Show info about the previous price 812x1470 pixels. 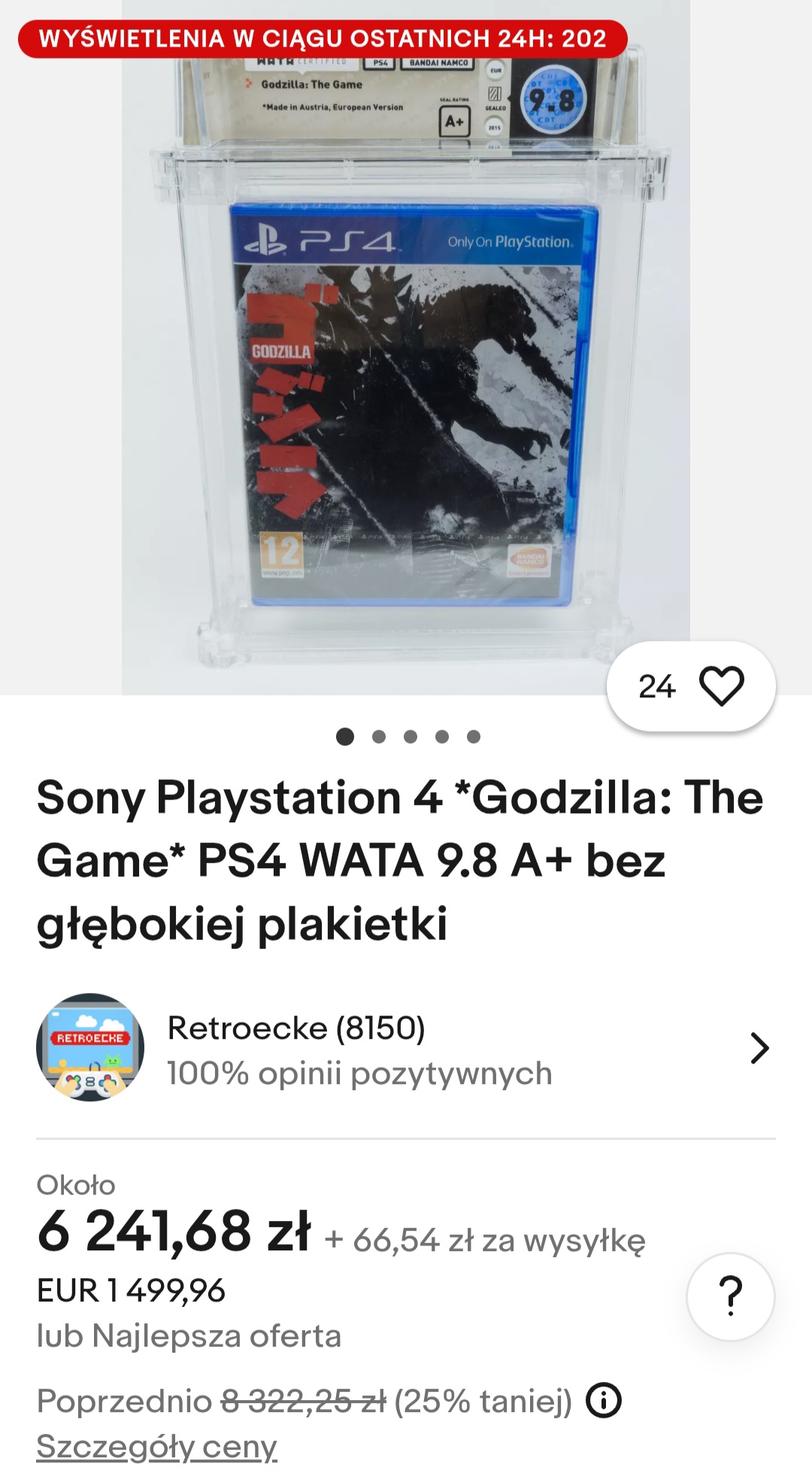click(x=604, y=1401)
